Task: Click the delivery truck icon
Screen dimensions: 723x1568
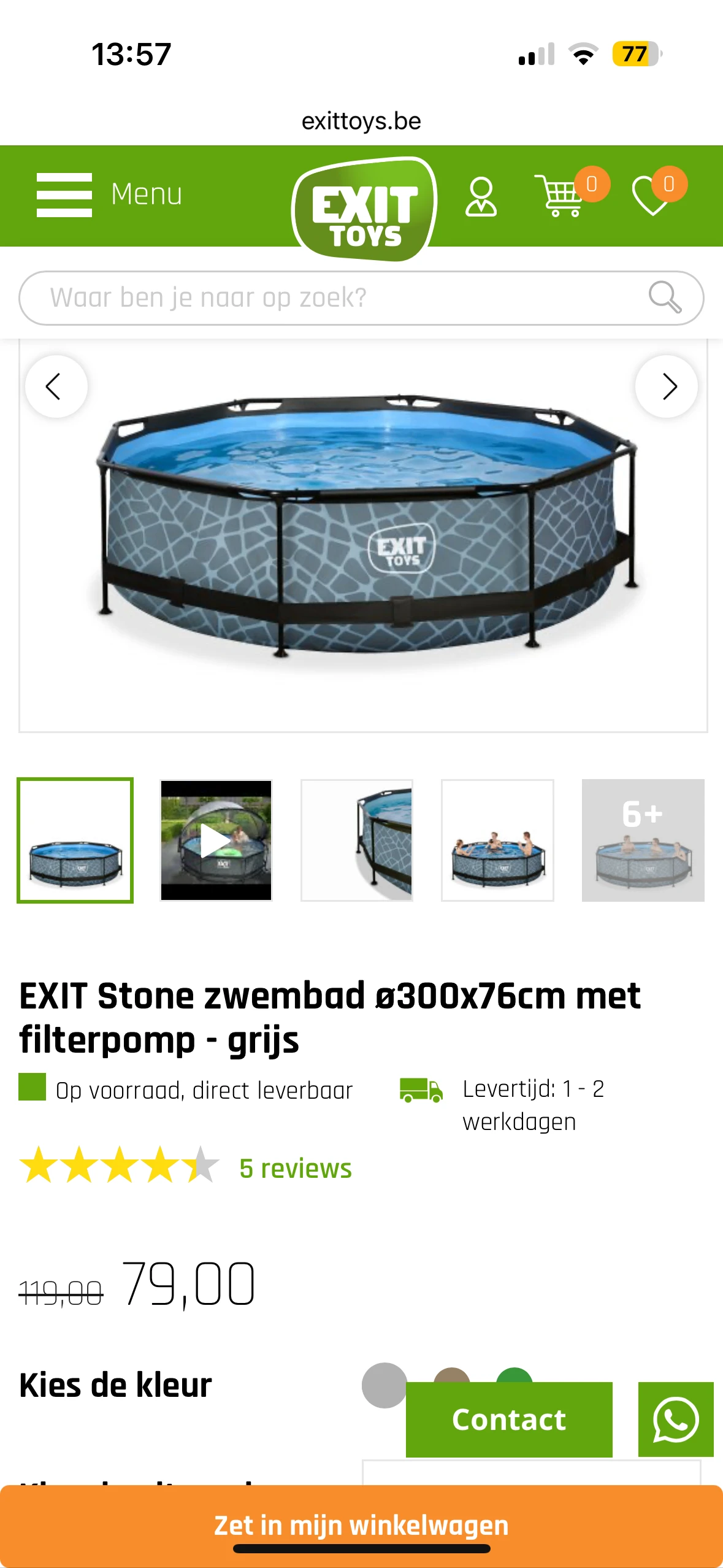Action: (421, 1091)
